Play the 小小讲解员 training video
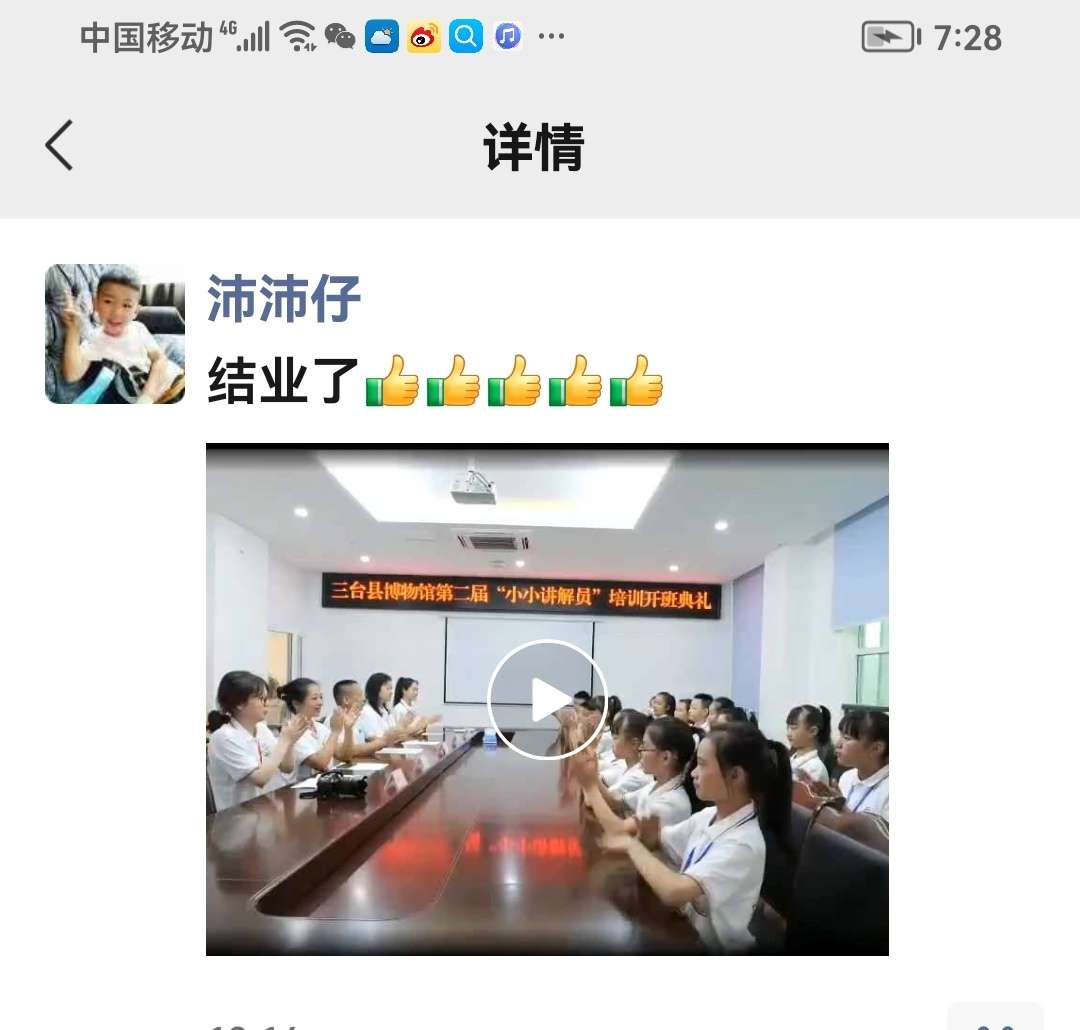The width and height of the screenshot is (1080, 1030). tap(547, 699)
